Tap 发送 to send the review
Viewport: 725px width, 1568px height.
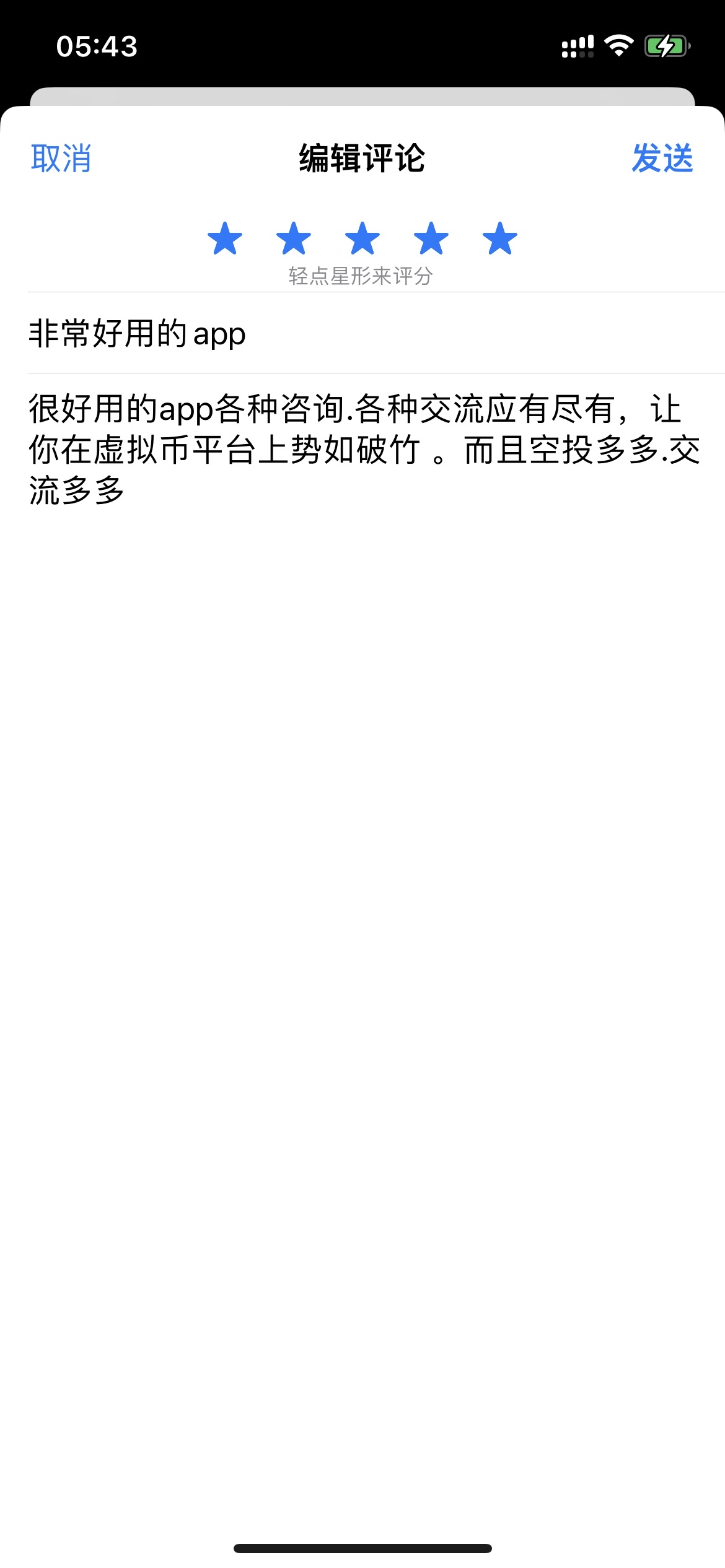click(662, 159)
